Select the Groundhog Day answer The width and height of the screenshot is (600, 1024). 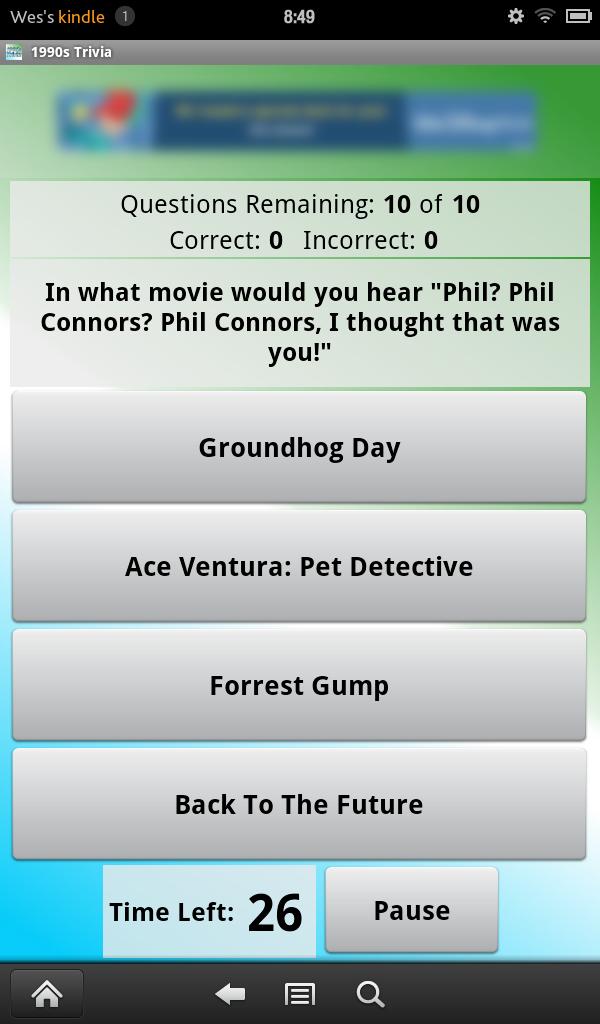(299, 447)
